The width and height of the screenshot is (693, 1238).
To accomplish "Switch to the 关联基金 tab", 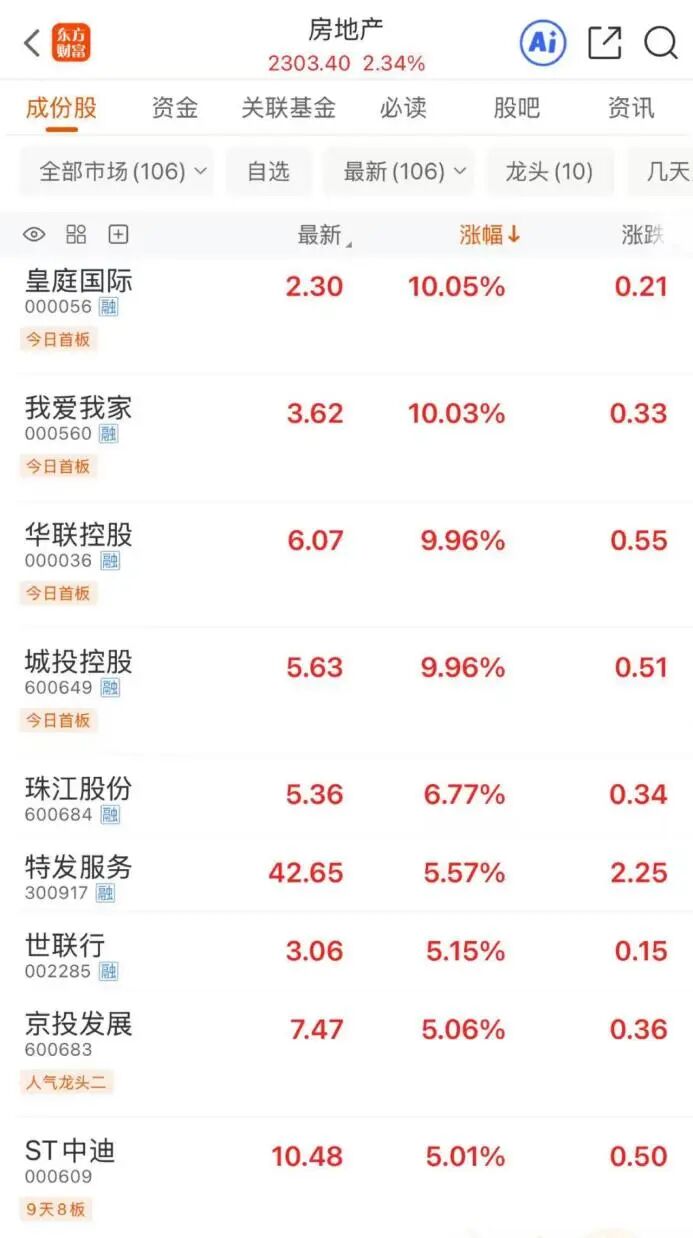I will coord(288,108).
